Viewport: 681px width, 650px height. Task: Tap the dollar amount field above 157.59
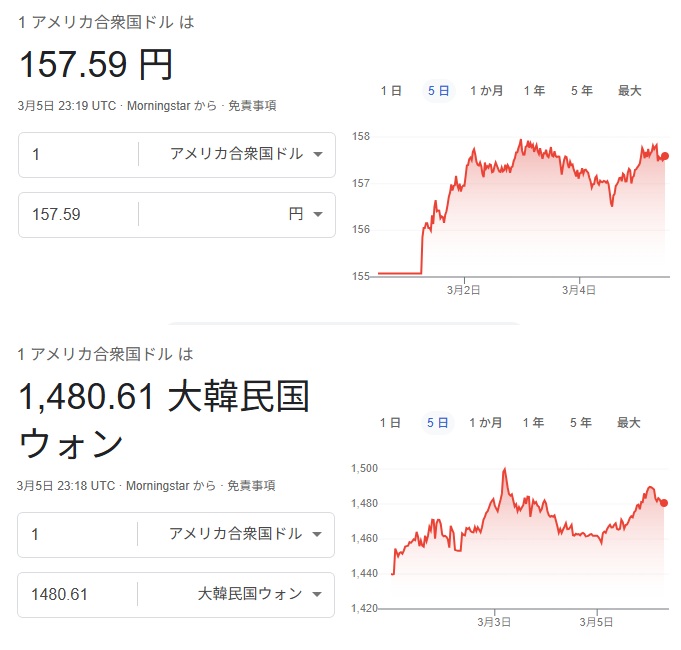click(78, 155)
